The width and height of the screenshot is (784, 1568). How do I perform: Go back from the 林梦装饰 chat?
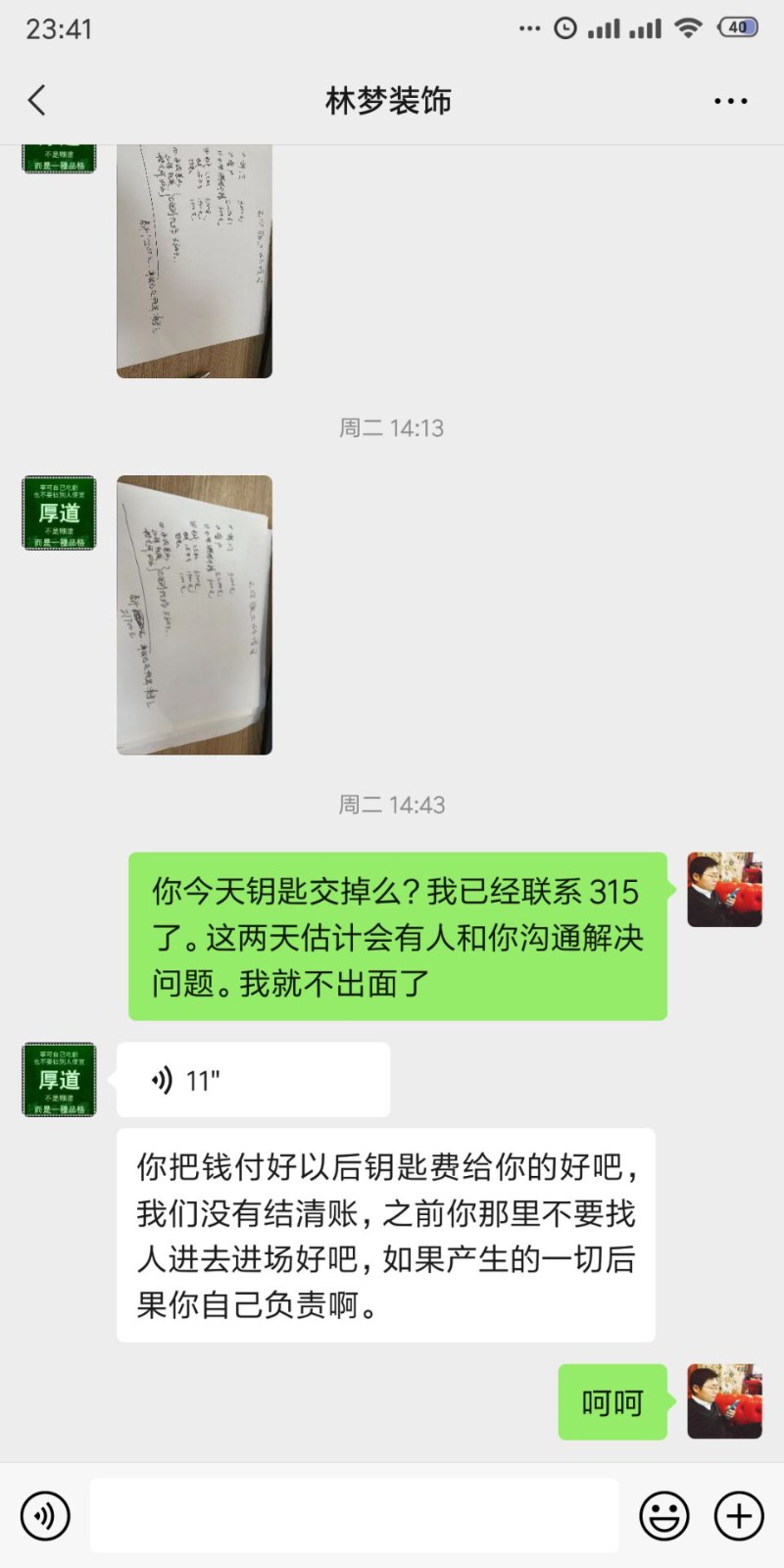tap(37, 100)
